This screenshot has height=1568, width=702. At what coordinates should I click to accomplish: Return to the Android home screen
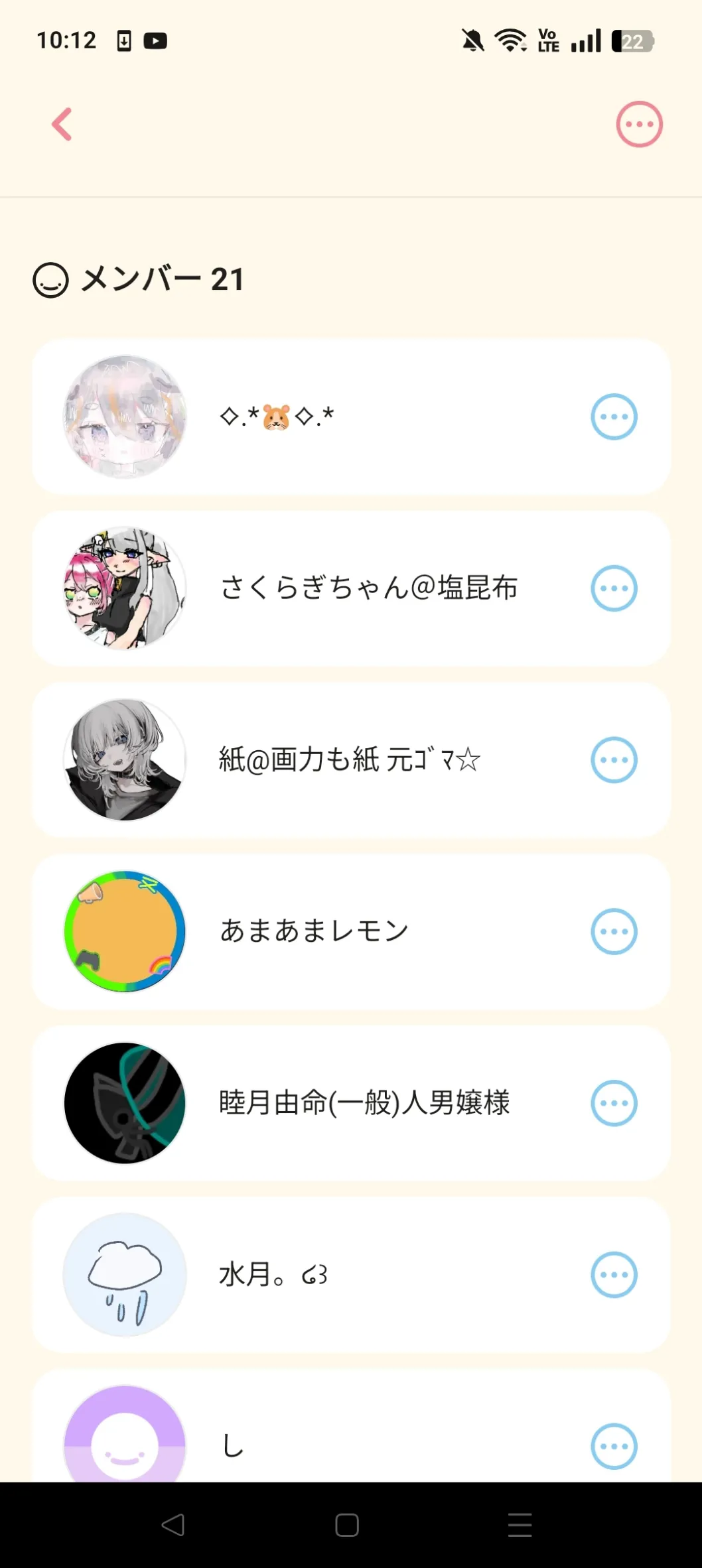(x=347, y=1525)
